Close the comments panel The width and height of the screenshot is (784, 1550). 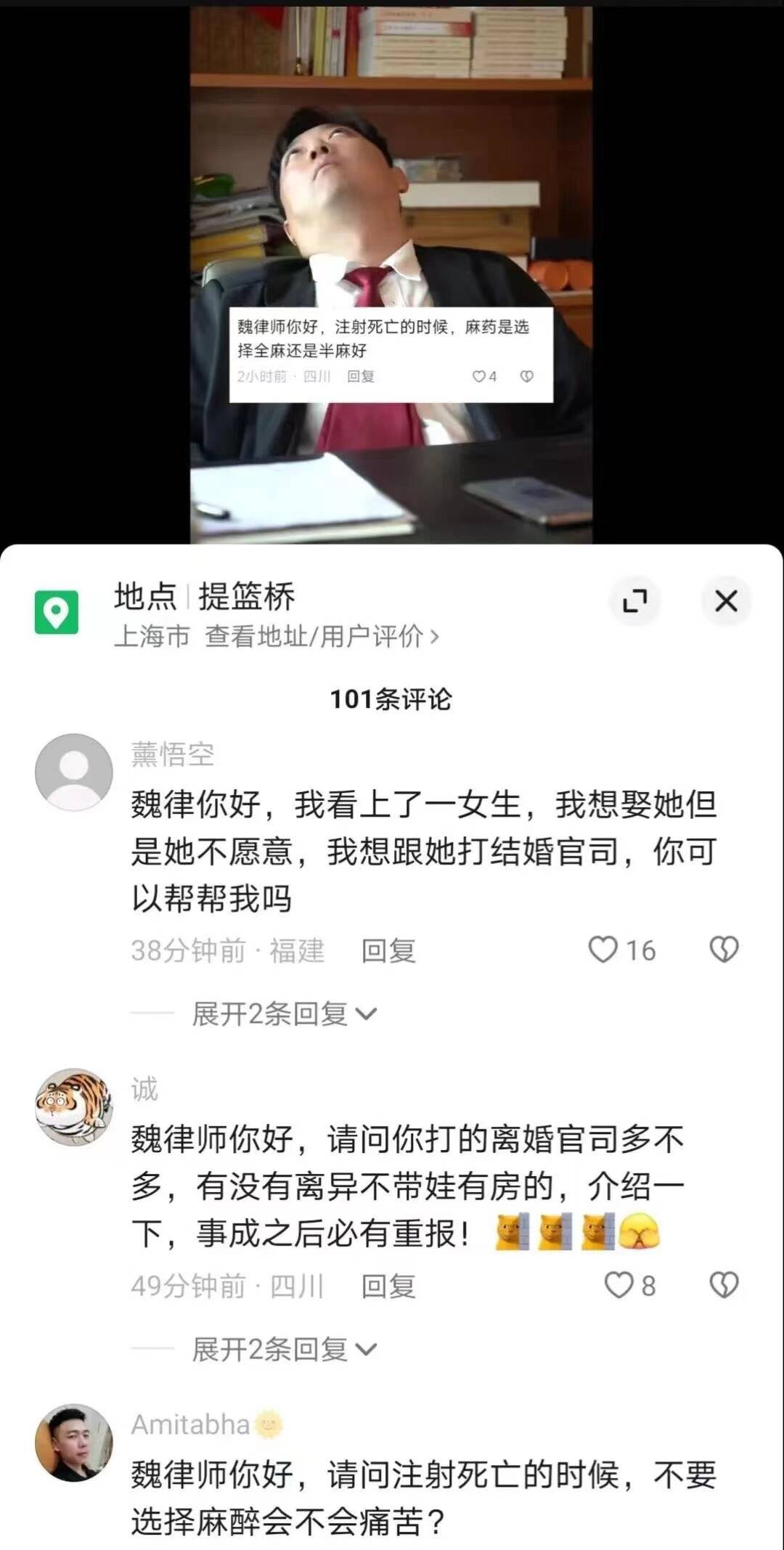tap(726, 600)
